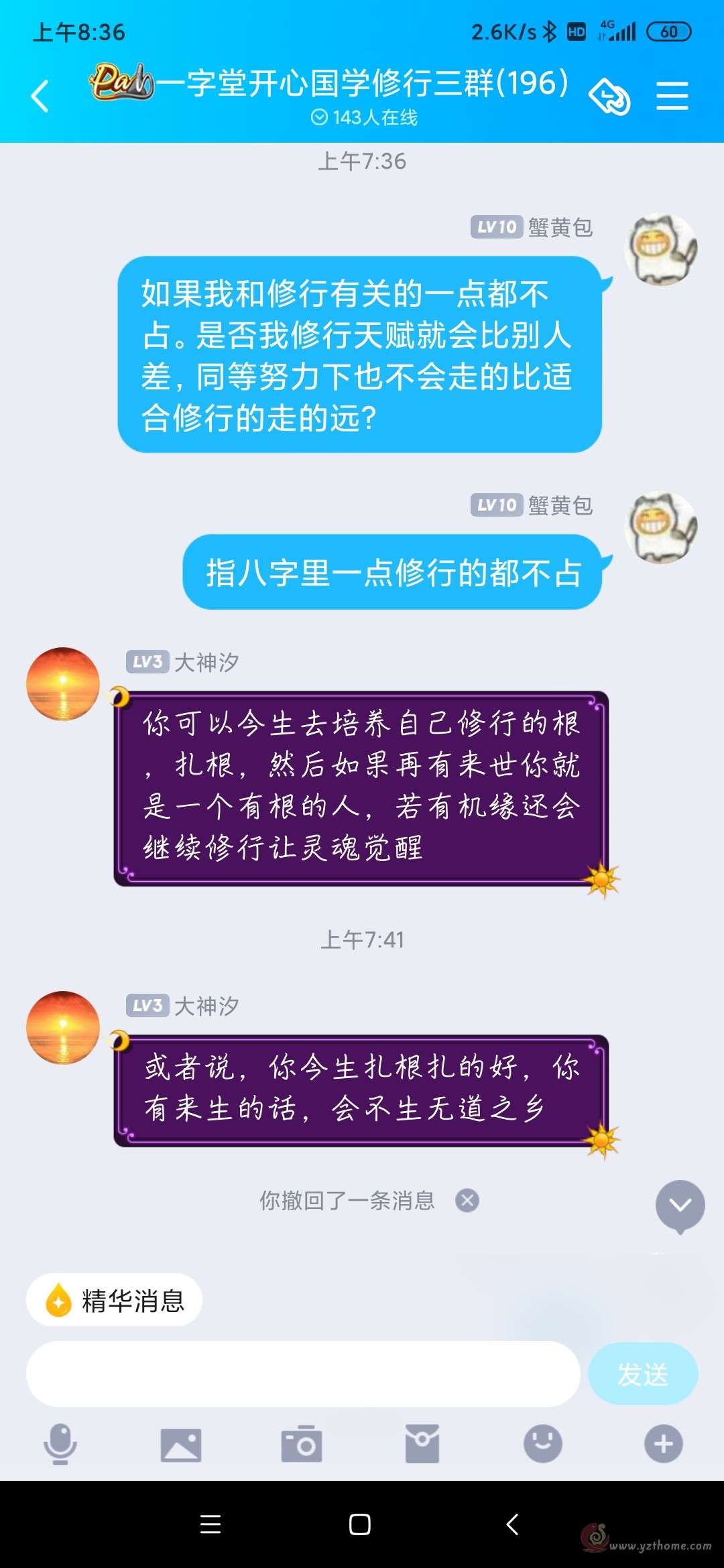Image resolution: width=724 pixels, height=1568 pixels.
Task: Open more options with the plus icon
Action: pos(664,1443)
